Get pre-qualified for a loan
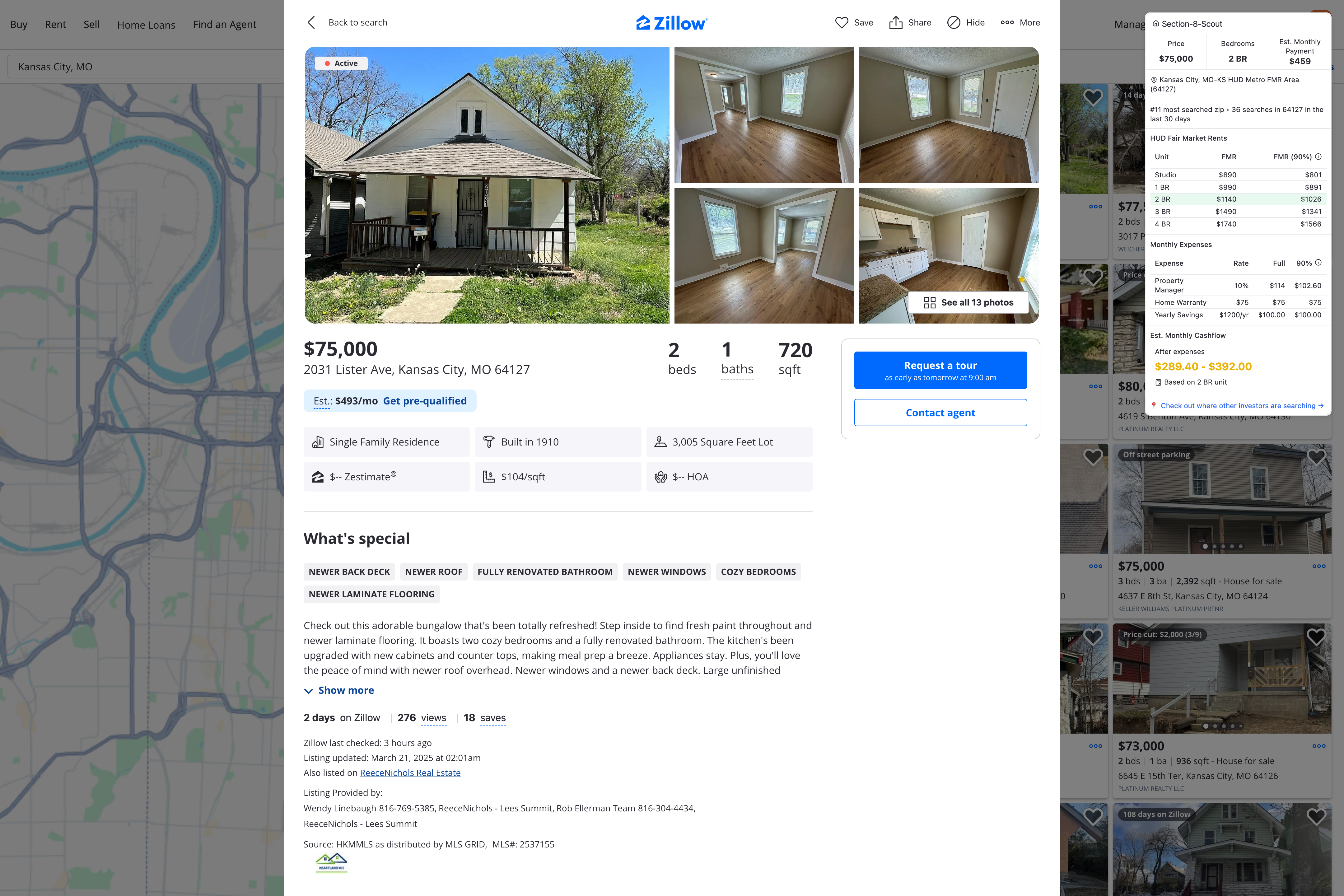 (425, 401)
